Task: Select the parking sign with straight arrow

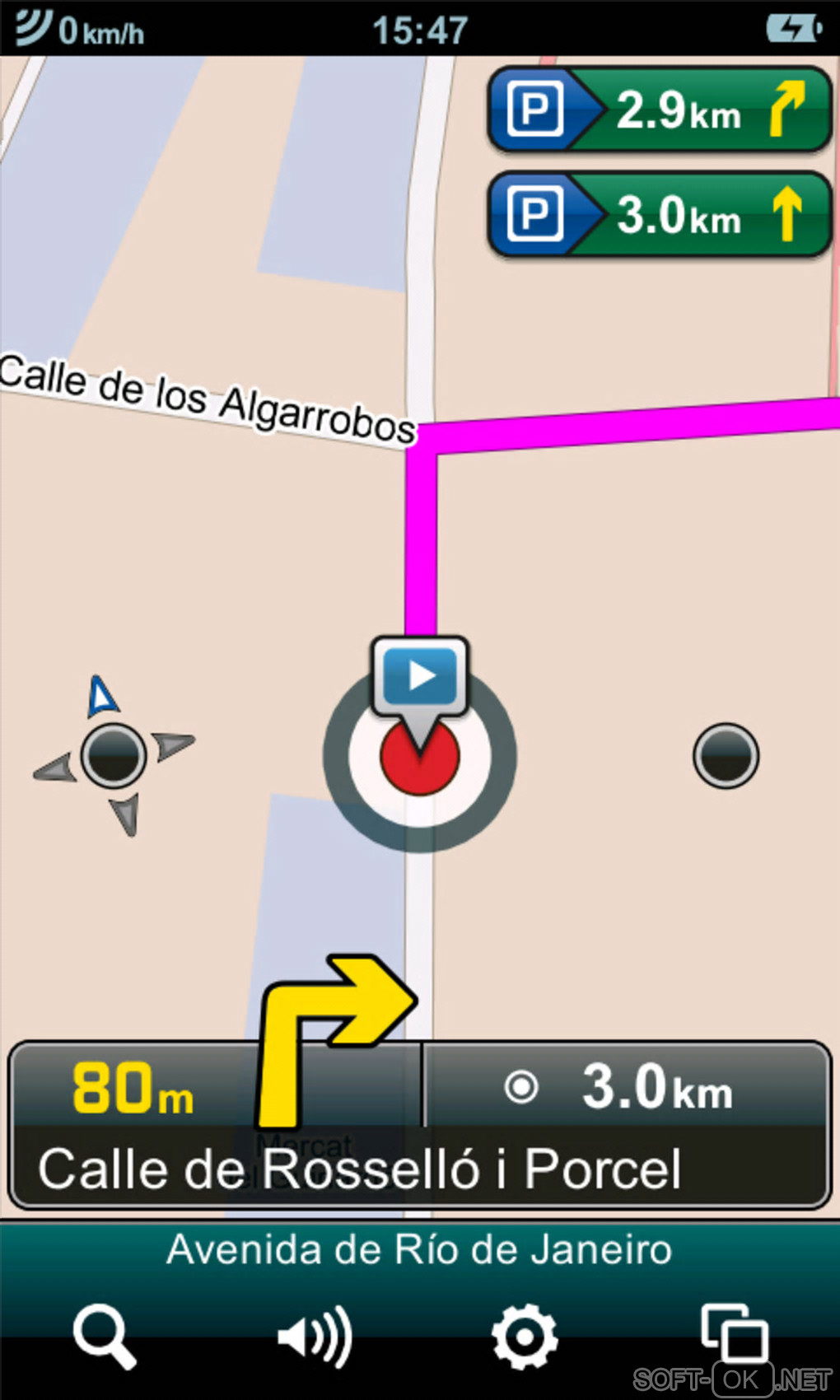Action: click(x=660, y=214)
